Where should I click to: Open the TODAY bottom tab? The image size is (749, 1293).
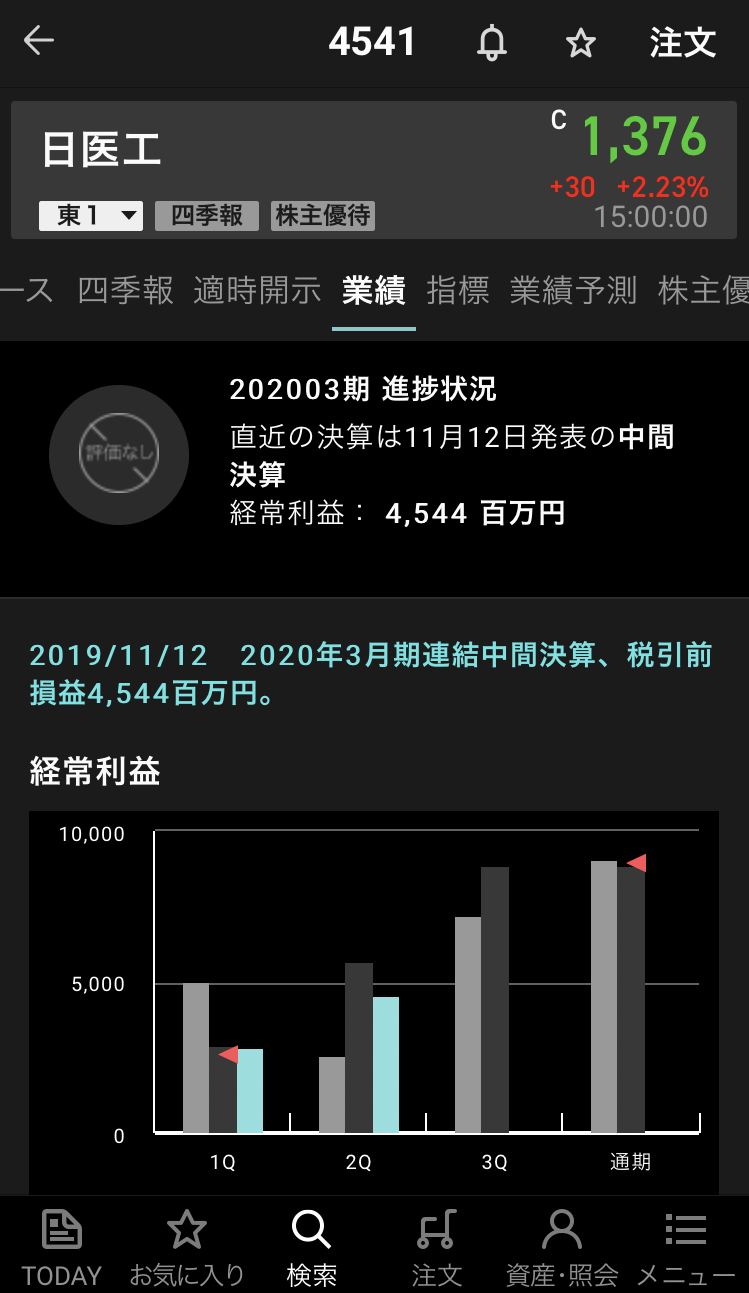[x=62, y=1246]
